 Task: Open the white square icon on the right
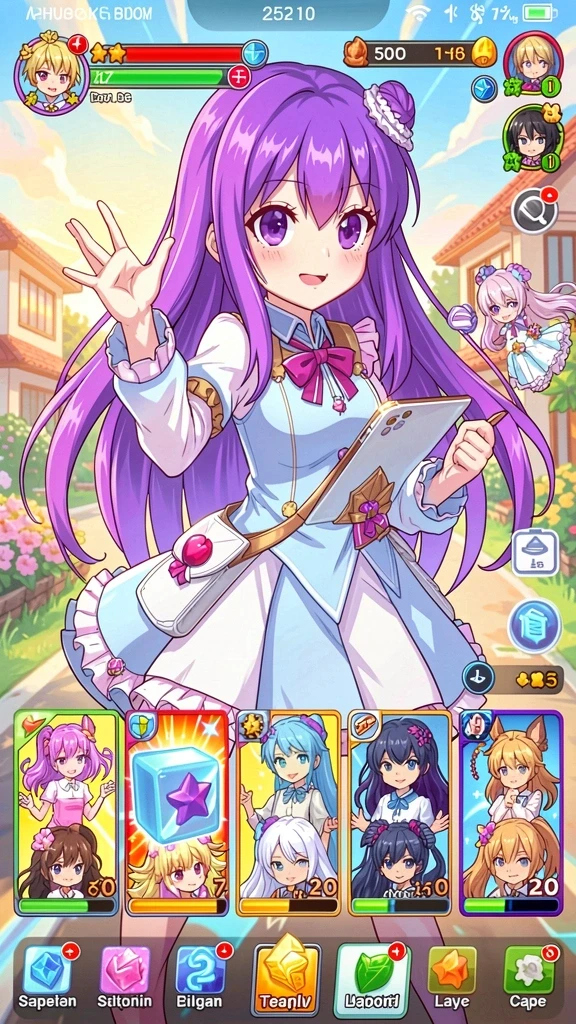tap(535, 552)
